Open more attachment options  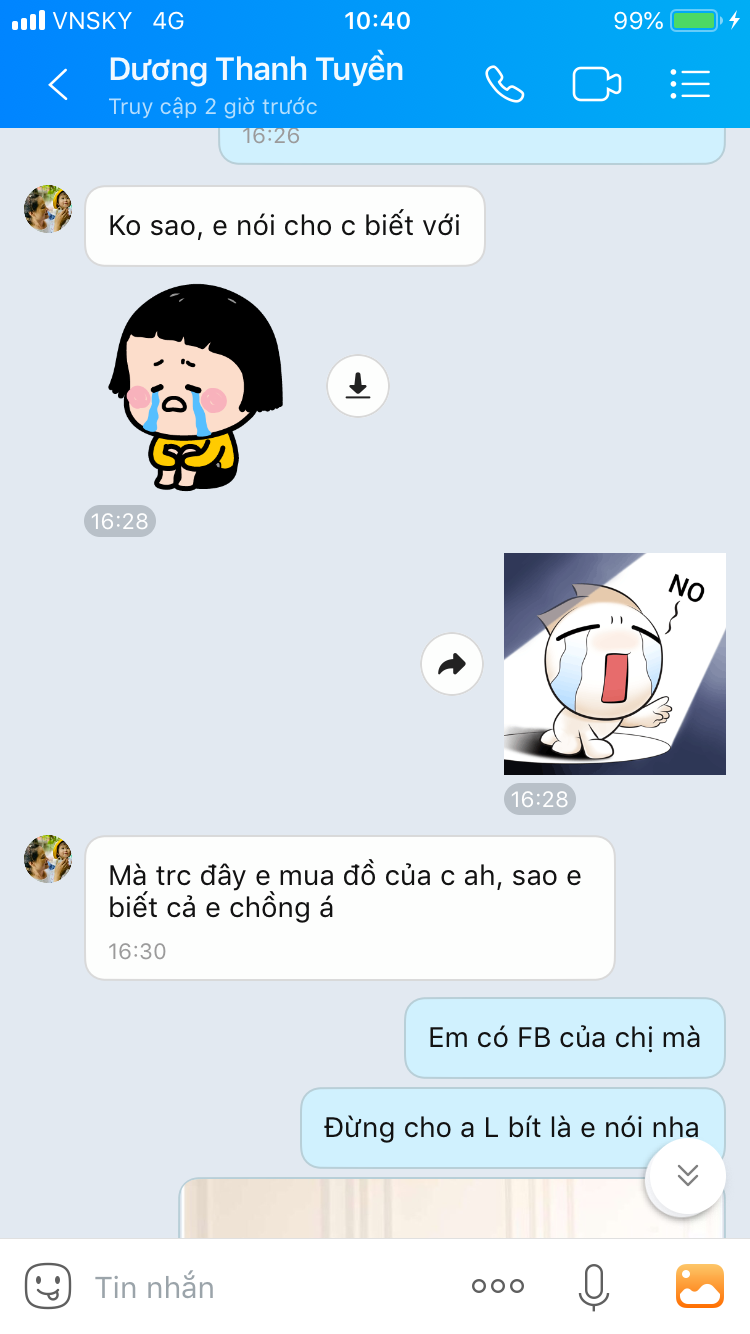click(x=498, y=1287)
